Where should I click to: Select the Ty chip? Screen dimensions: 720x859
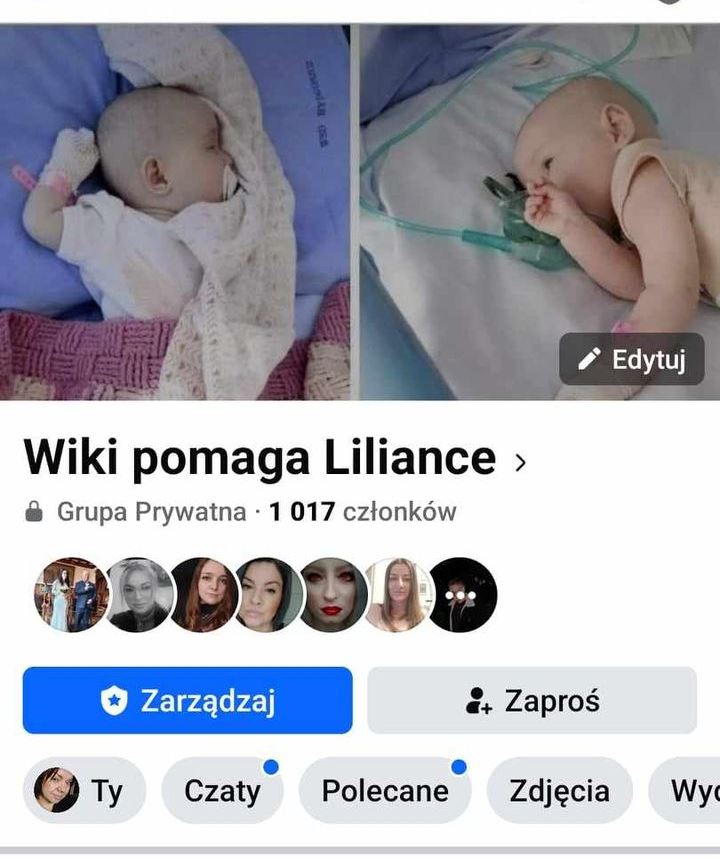84,791
